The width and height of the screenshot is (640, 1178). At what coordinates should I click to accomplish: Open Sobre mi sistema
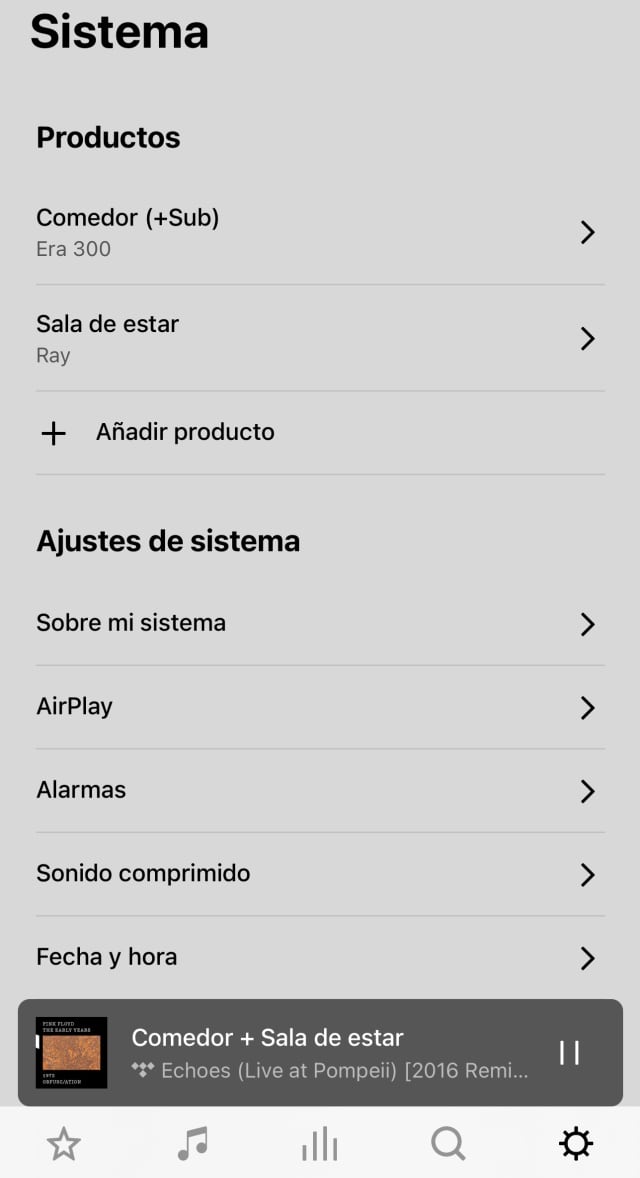coord(320,623)
